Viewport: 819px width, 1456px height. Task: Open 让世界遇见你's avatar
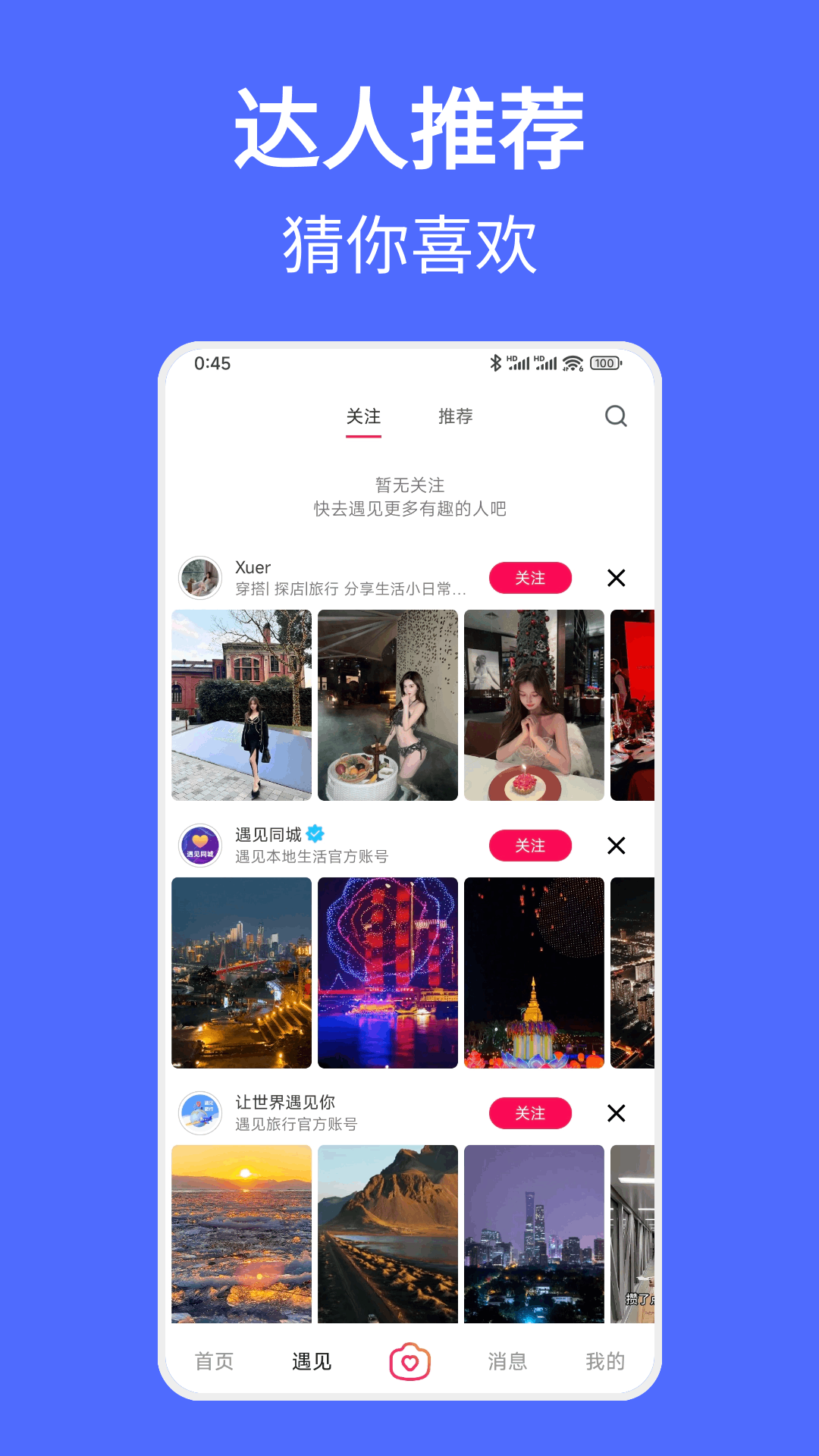(x=200, y=1113)
